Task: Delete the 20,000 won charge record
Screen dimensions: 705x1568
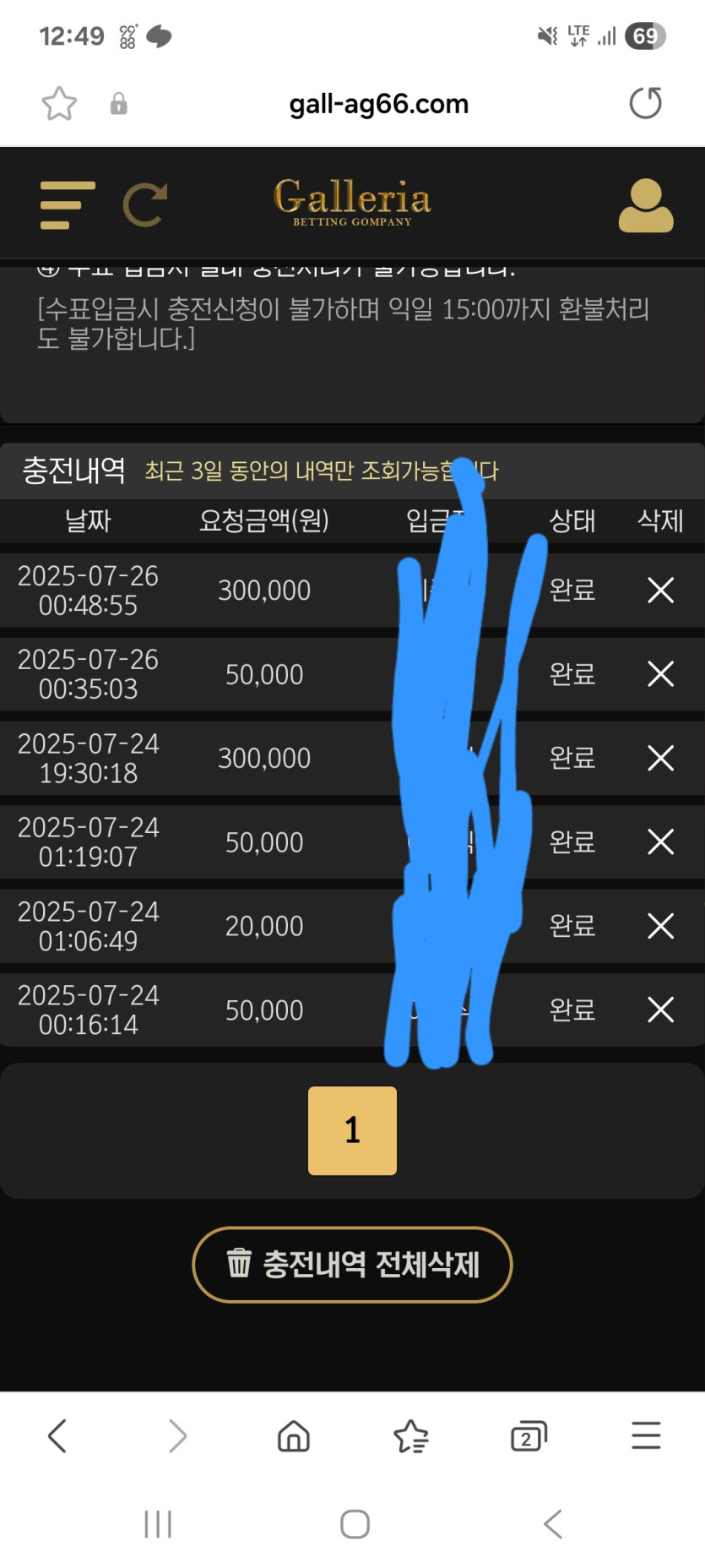Action: click(660, 926)
